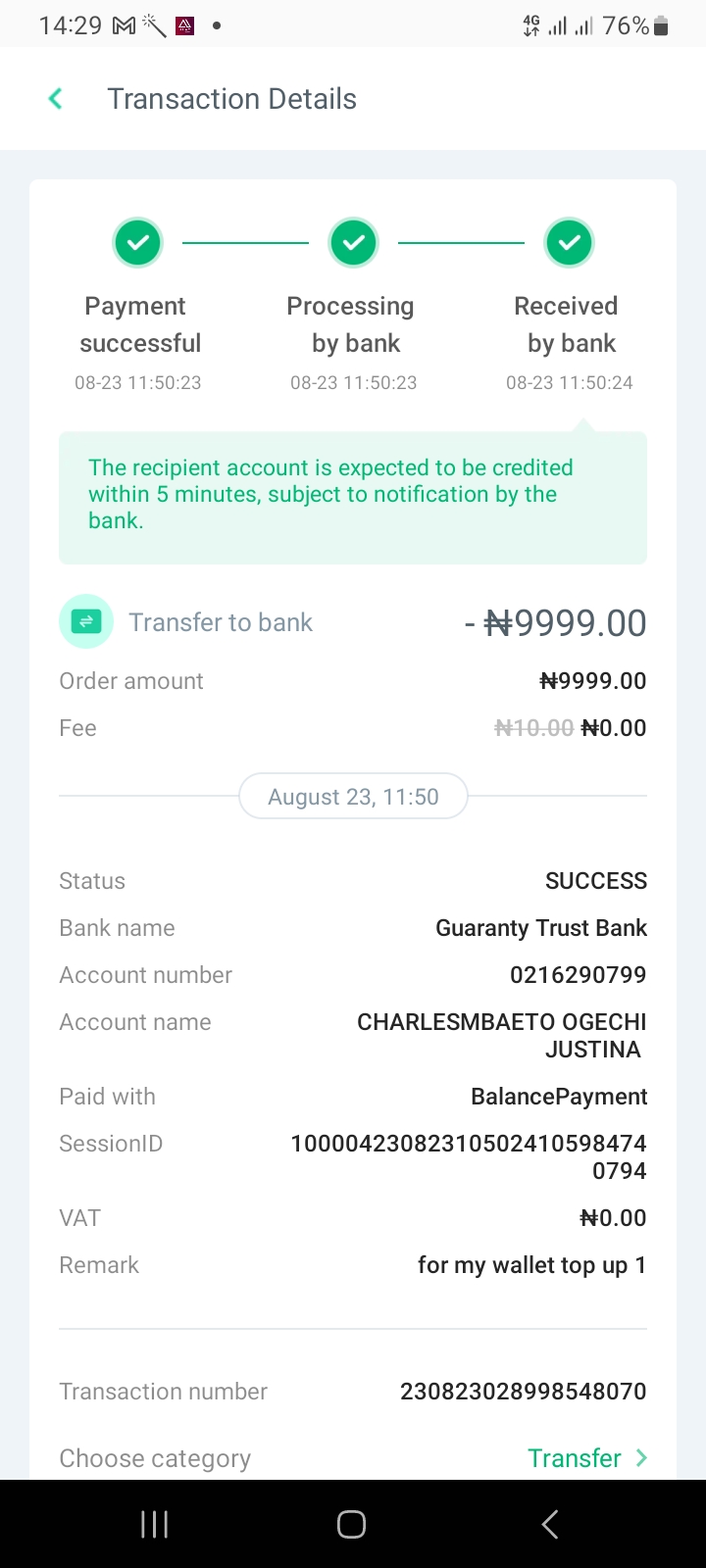This screenshot has height=1568, width=706.
Task: Go to the home screen
Action: coord(351,1524)
